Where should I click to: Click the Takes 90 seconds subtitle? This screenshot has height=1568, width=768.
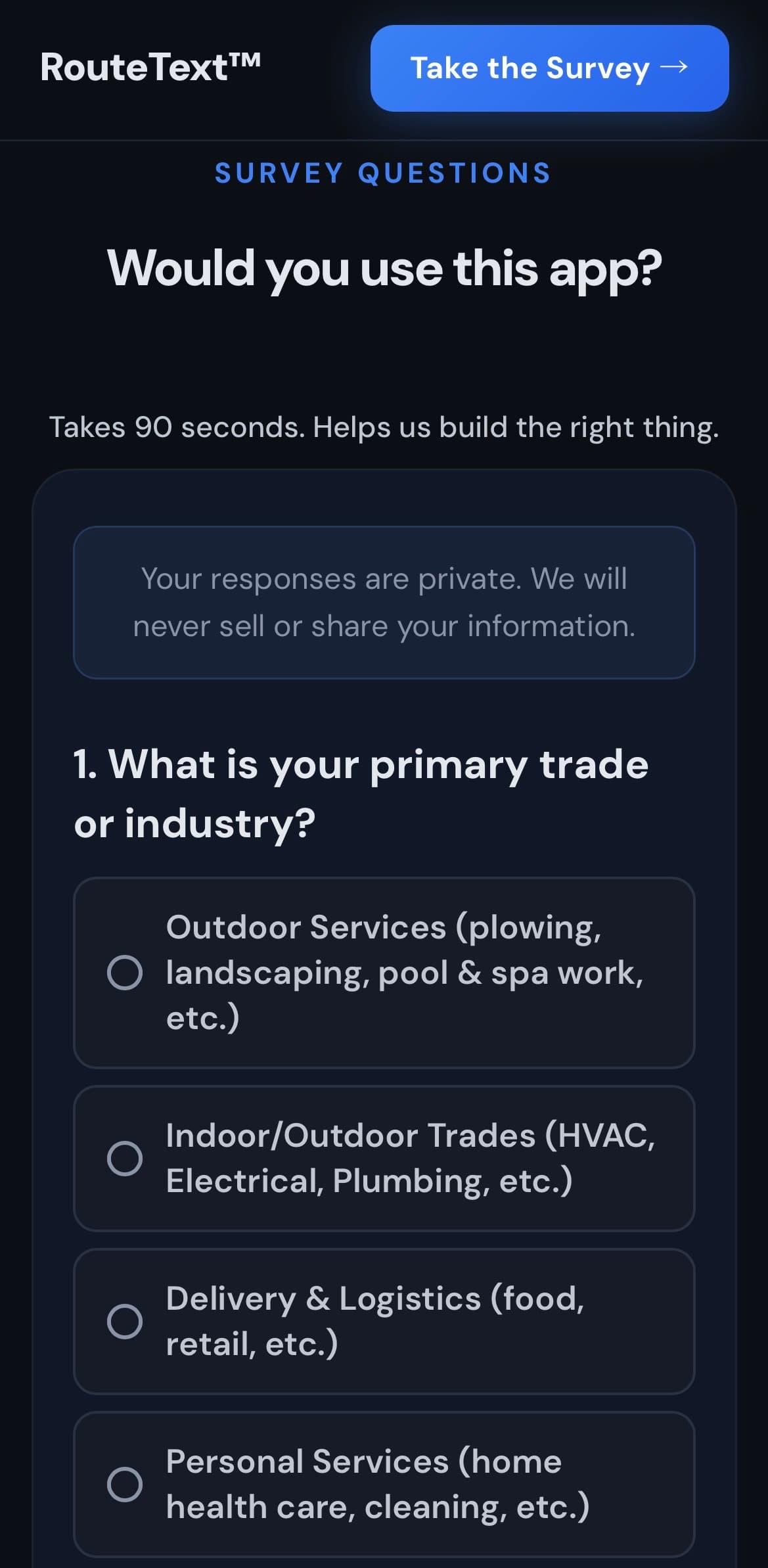tap(384, 426)
